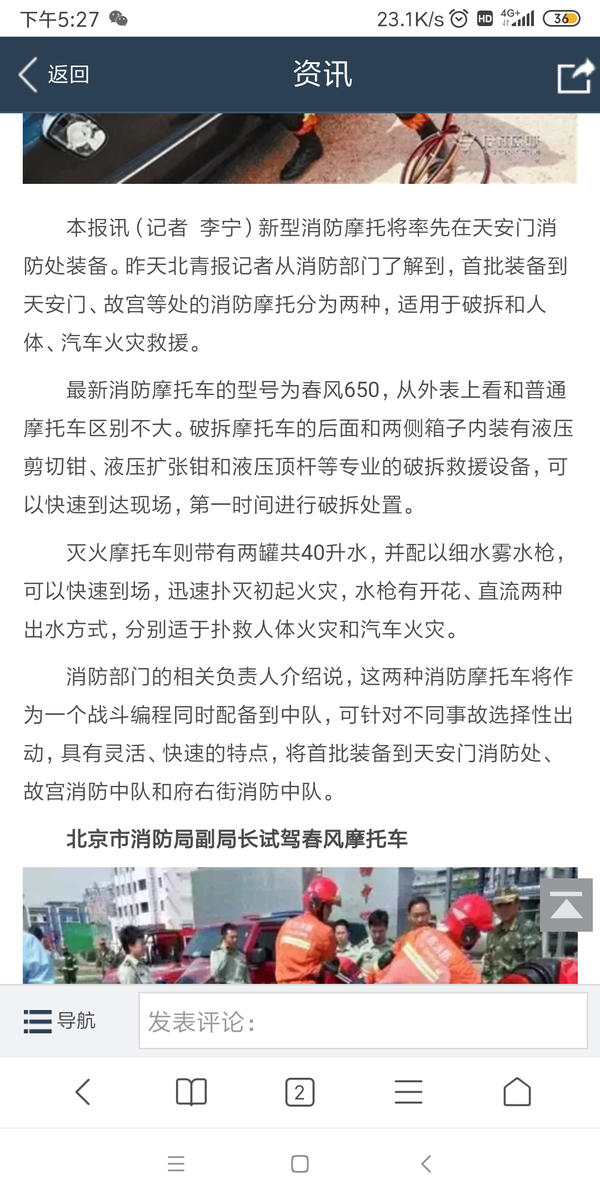Open the 导航 navigation menu
The height and width of the screenshot is (1200, 600).
click(x=60, y=1020)
